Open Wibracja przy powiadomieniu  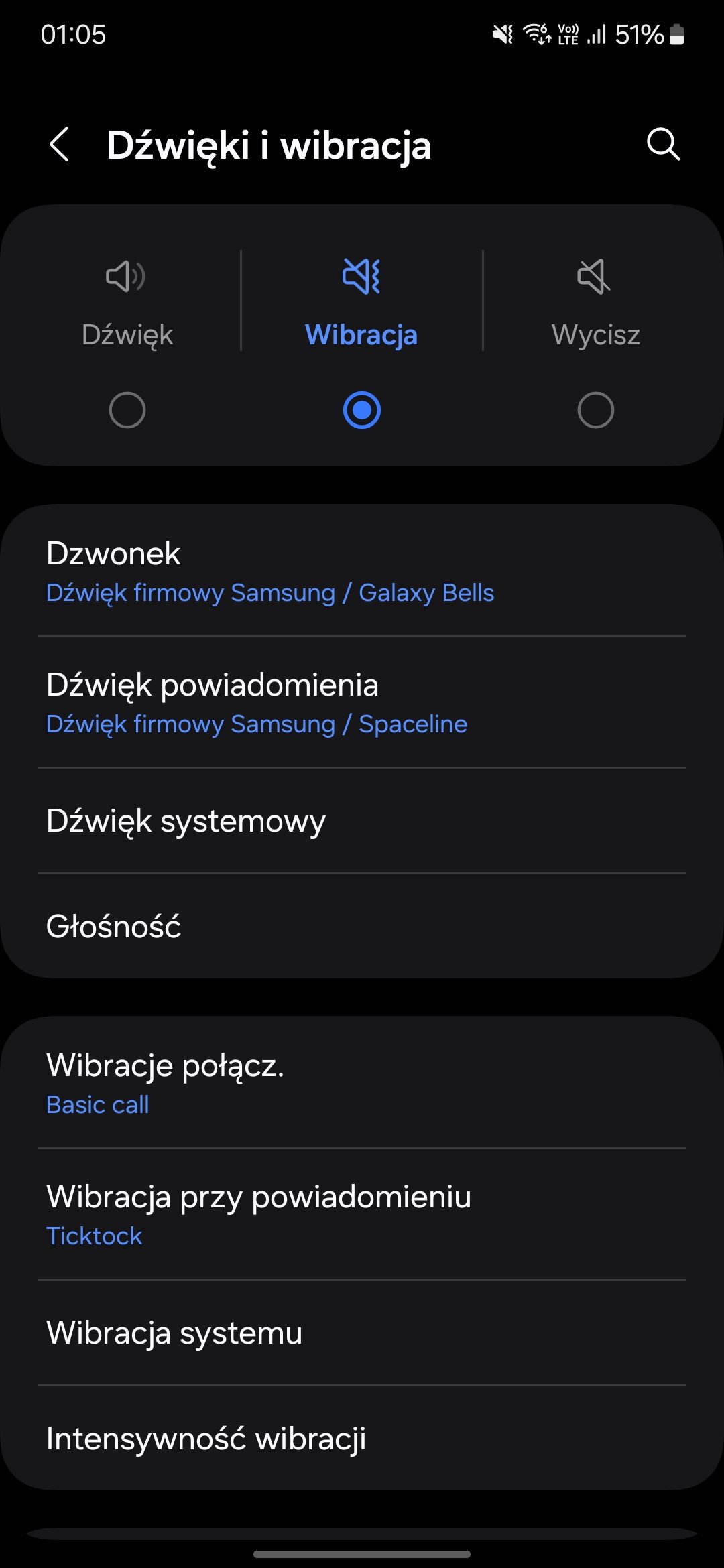362,1214
